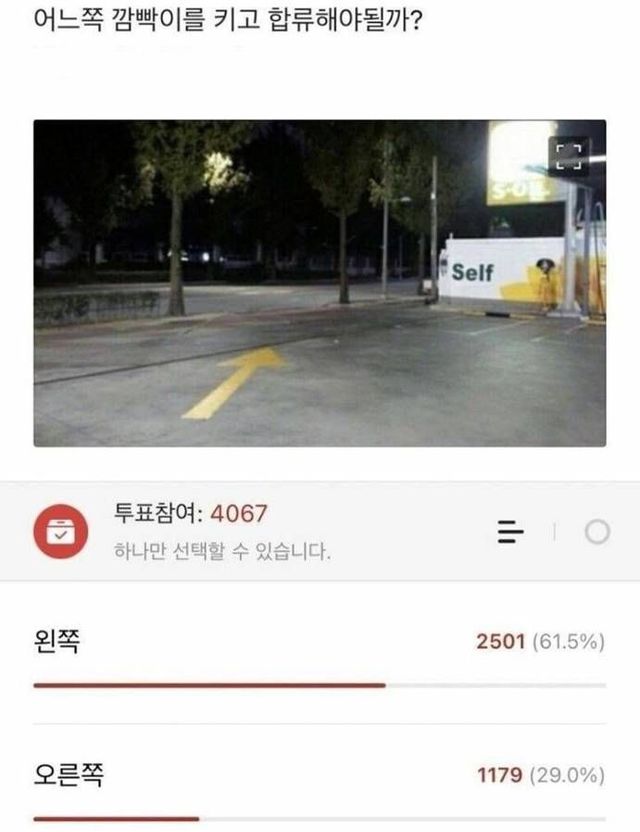Expand the gas station photo to fullscreen
This screenshot has width=640, height=832.
click(x=567, y=158)
